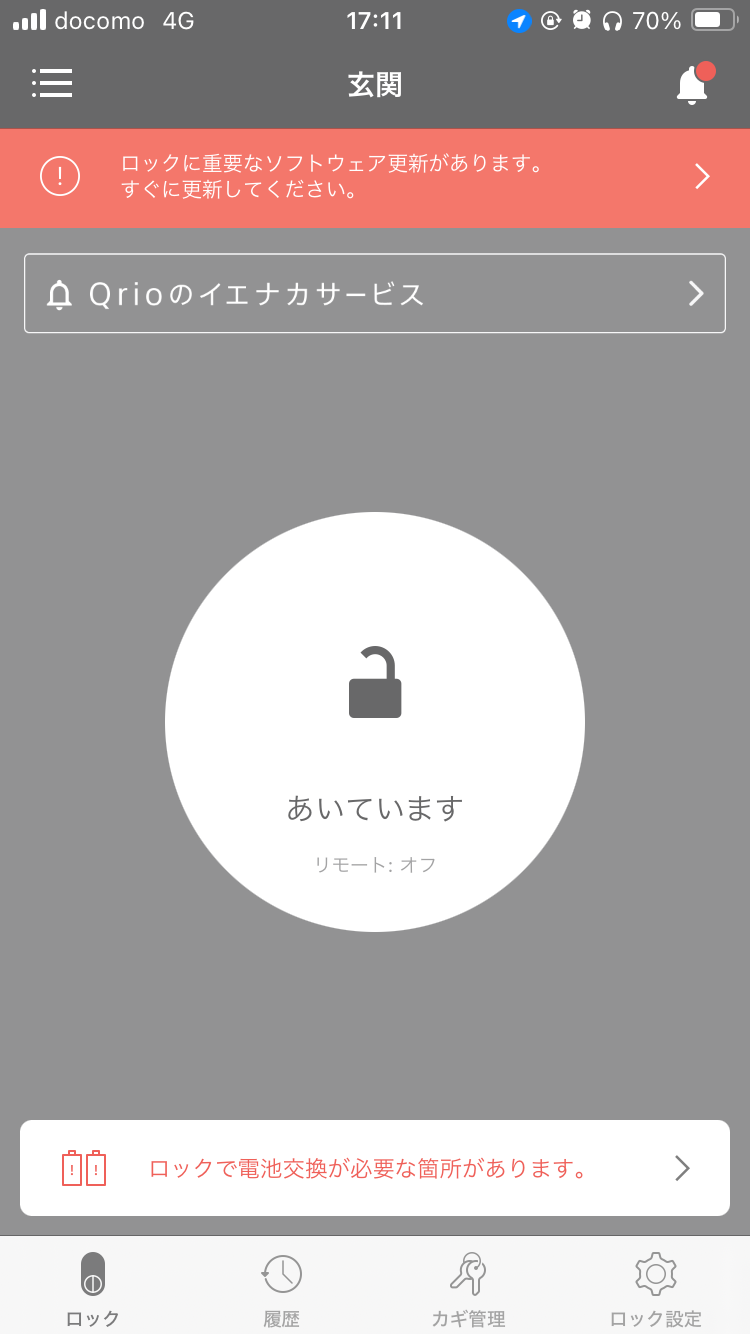Open the hamburger menu

coord(52,83)
